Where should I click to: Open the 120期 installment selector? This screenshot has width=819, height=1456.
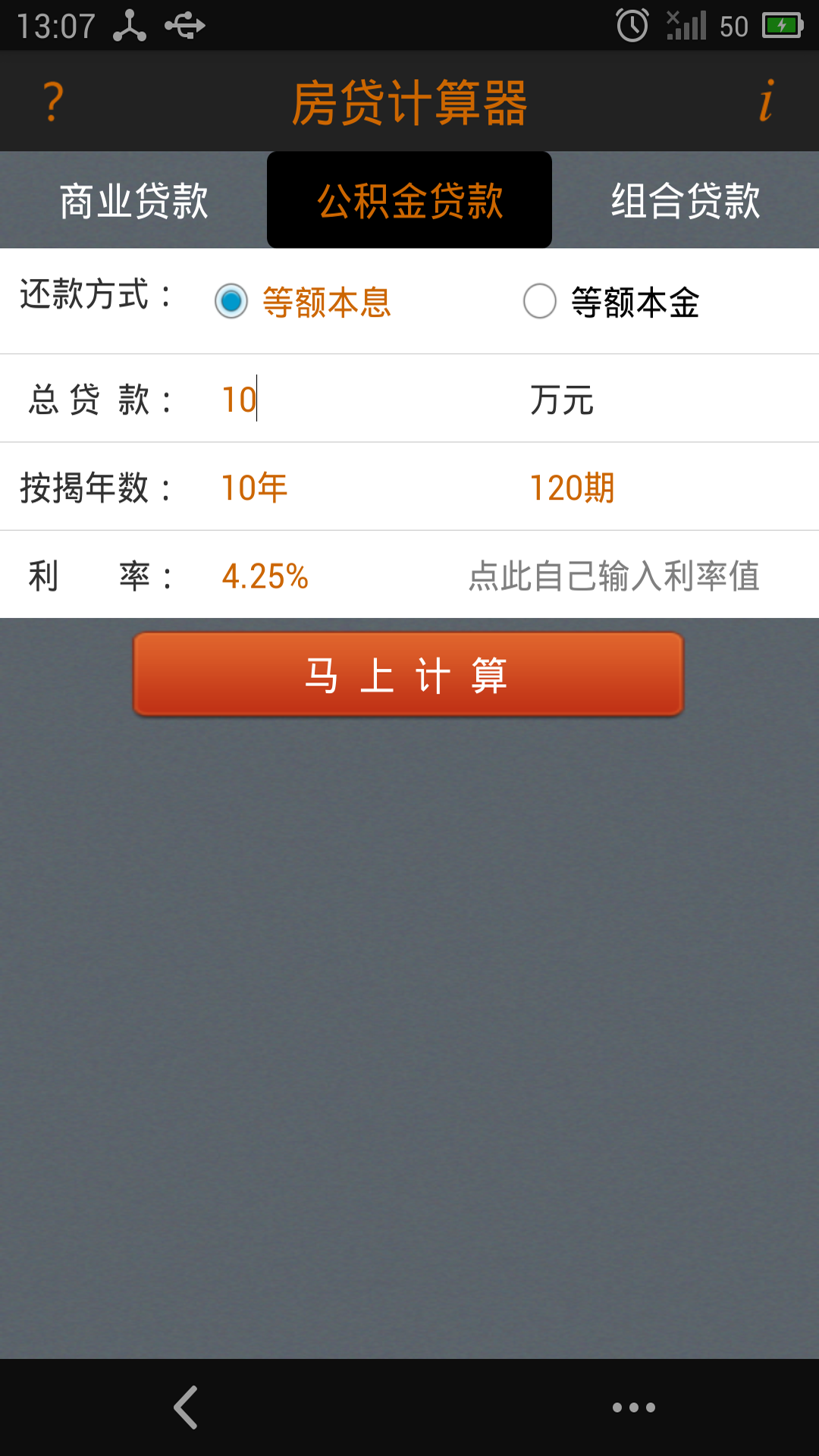[574, 488]
